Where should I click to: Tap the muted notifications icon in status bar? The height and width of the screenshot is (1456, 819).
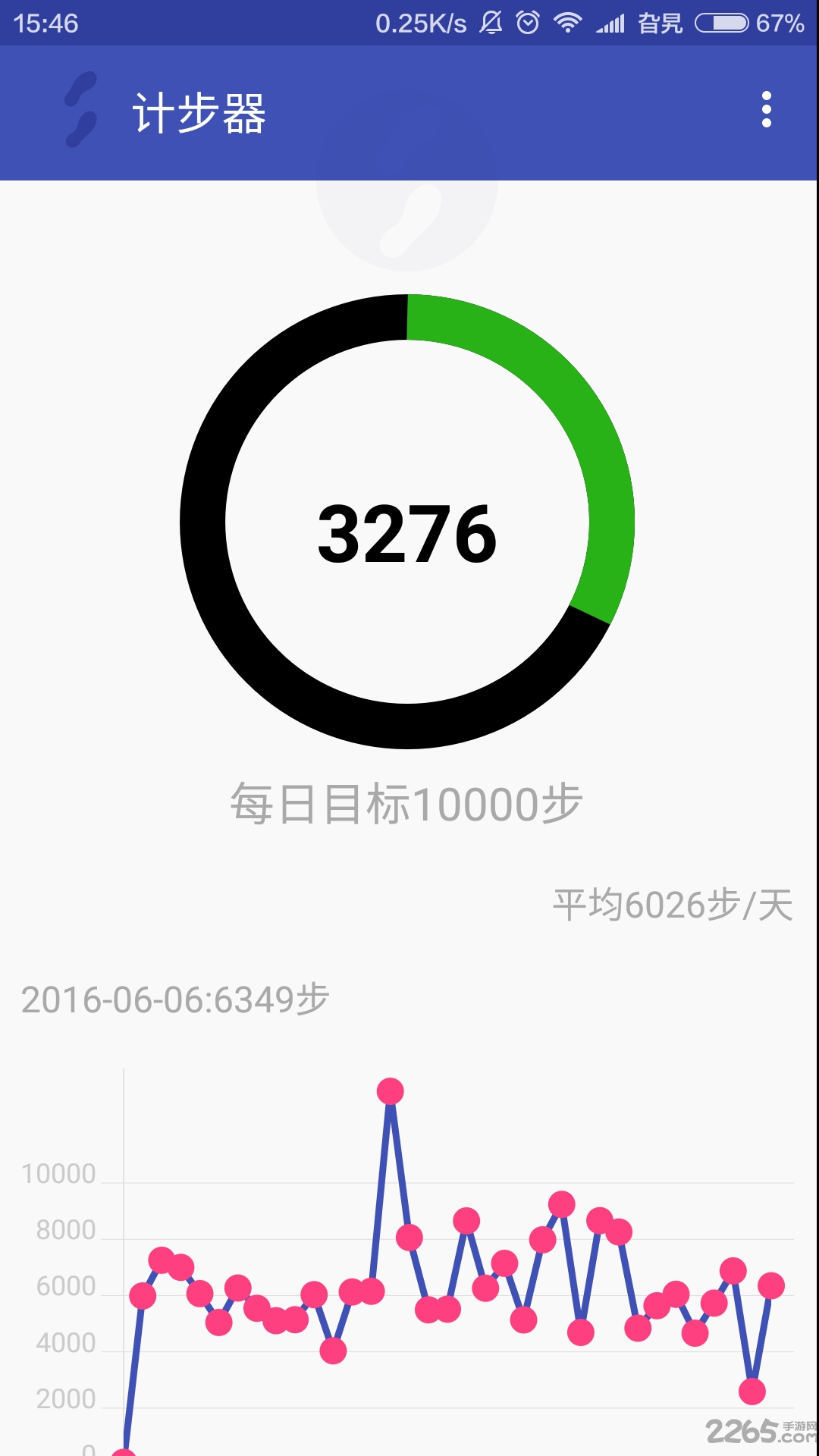491,23
